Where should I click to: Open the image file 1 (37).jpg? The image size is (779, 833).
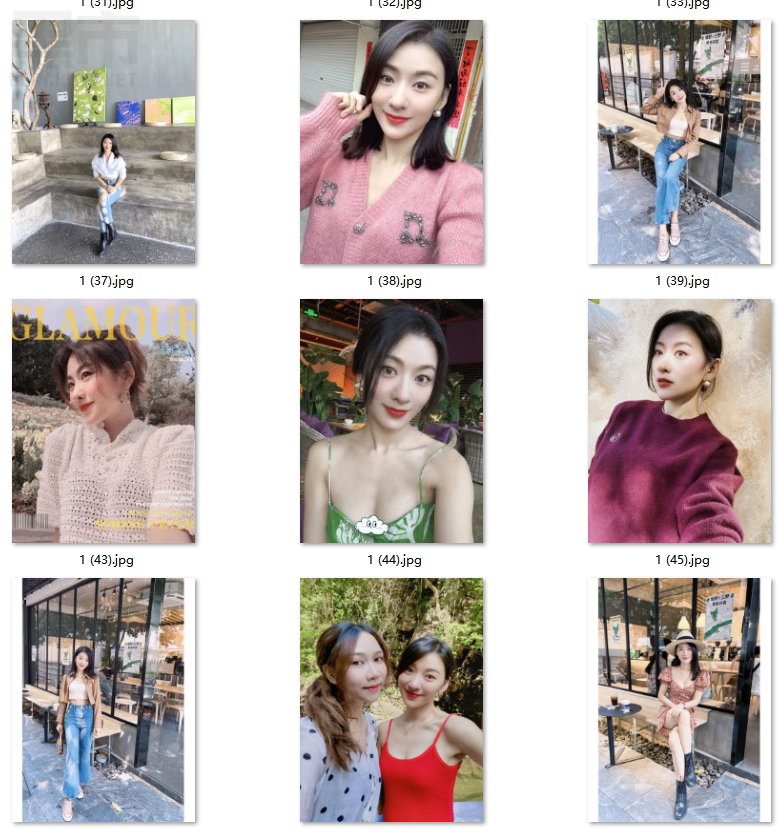click(104, 142)
